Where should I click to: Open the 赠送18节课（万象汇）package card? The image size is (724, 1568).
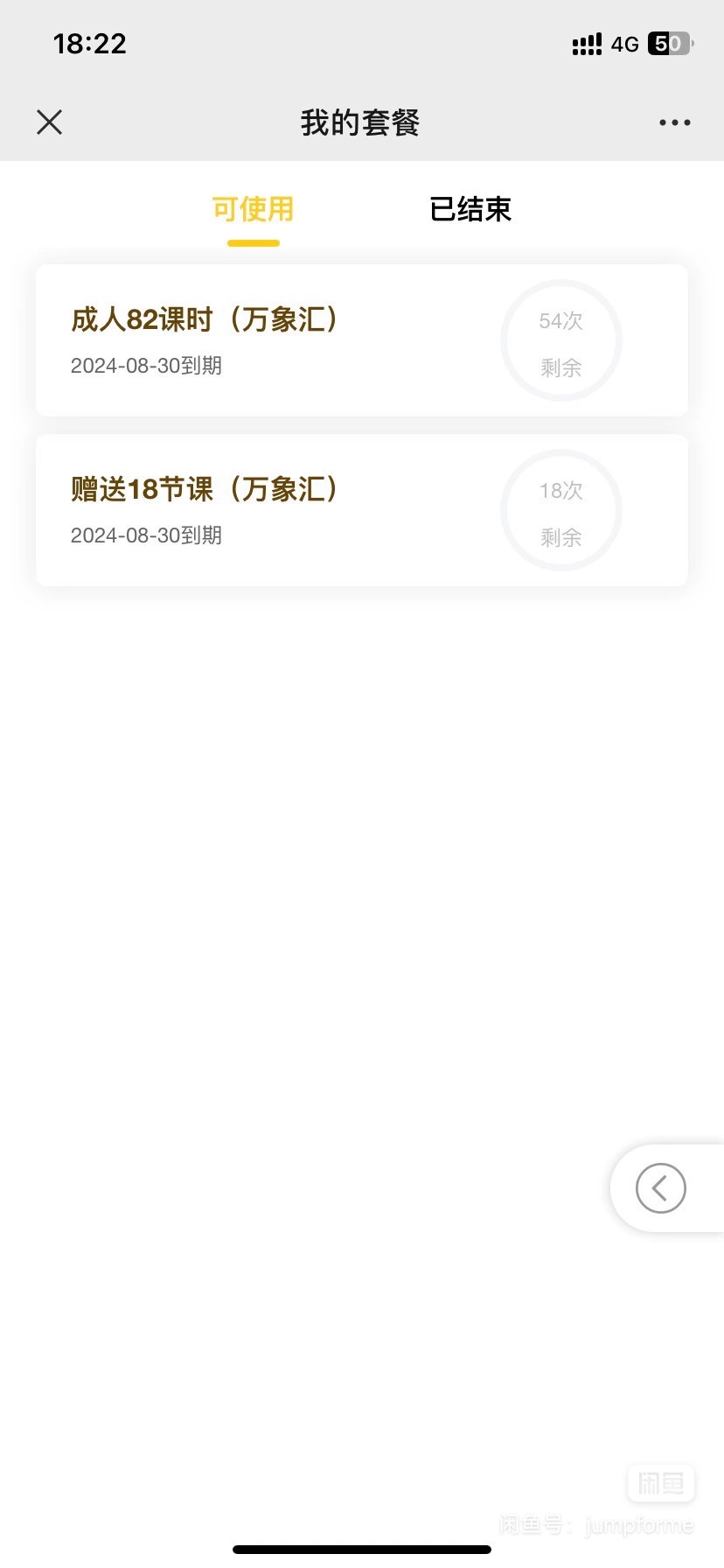pos(361,509)
